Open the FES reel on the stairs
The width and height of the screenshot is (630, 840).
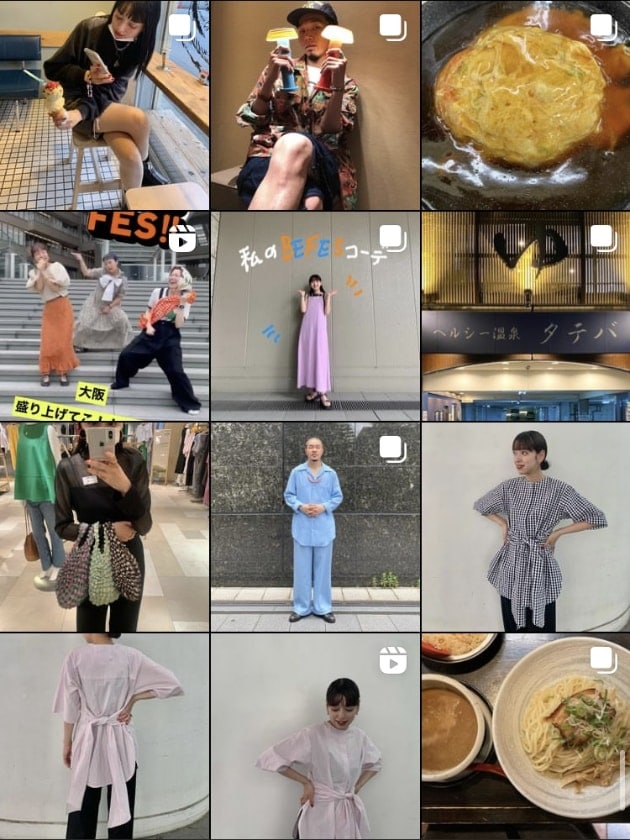pos(104,316)
